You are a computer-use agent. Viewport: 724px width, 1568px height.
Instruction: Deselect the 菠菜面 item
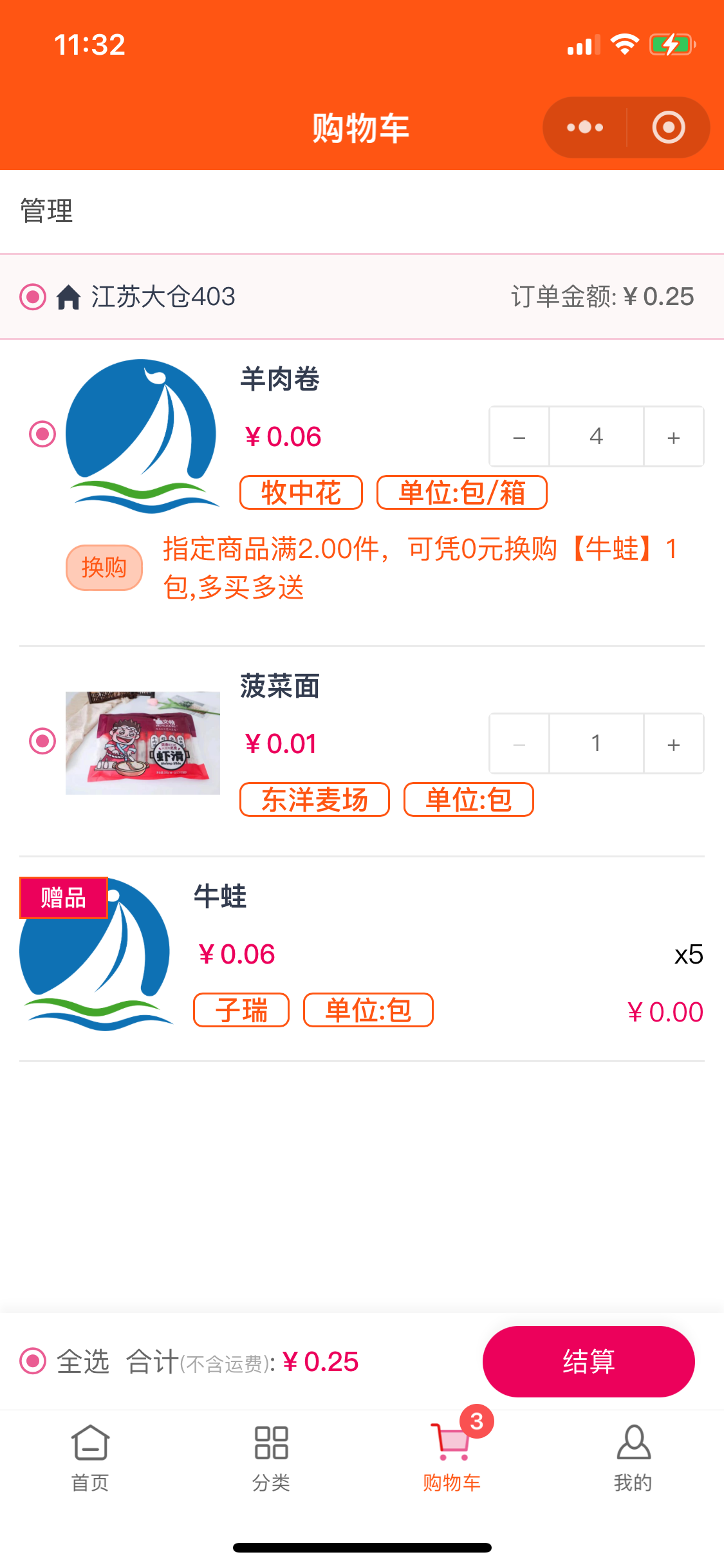tap(42, 741)
